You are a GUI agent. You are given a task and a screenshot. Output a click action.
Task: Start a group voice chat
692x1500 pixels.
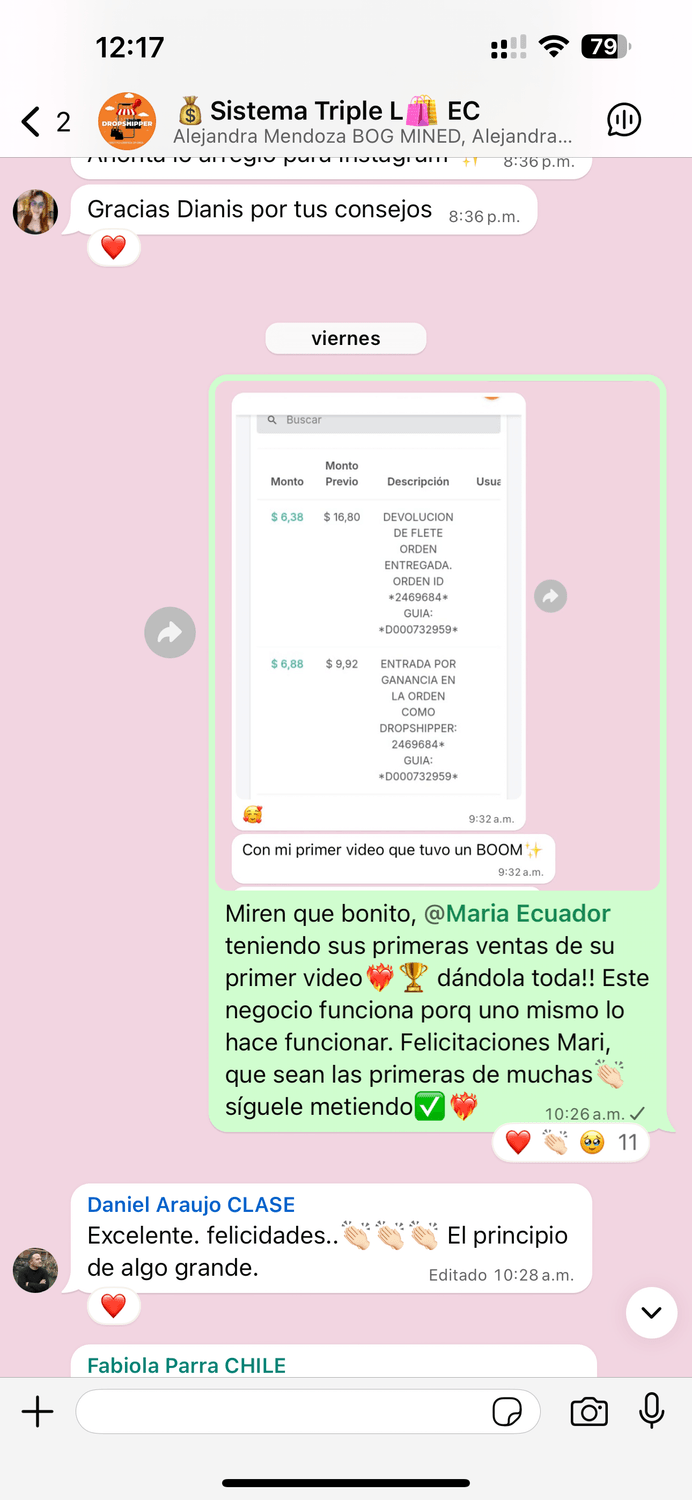(x=625, y=121)
